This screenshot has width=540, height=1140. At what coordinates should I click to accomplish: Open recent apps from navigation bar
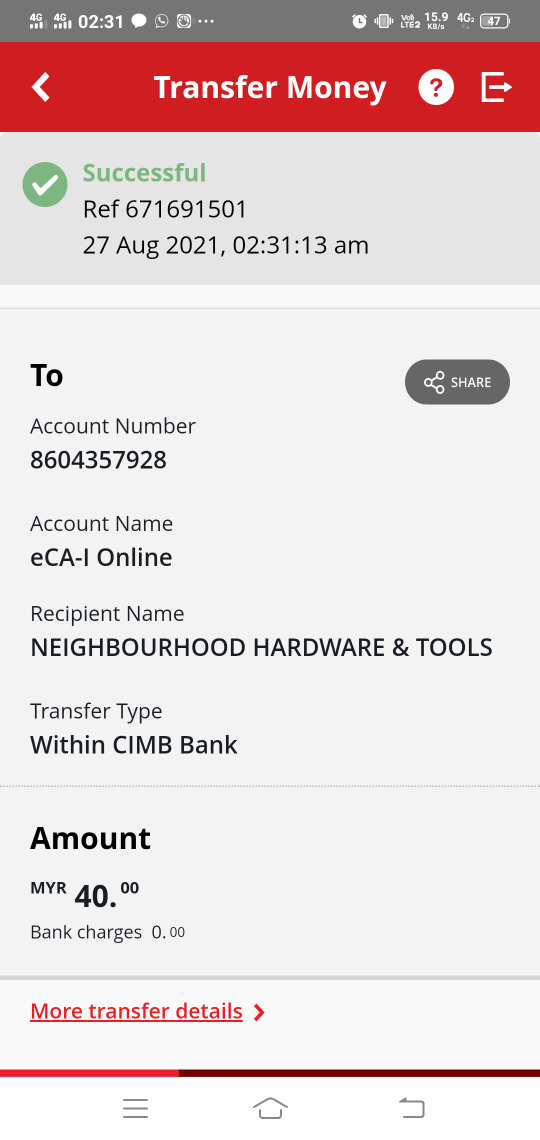tap(136, 1108)
